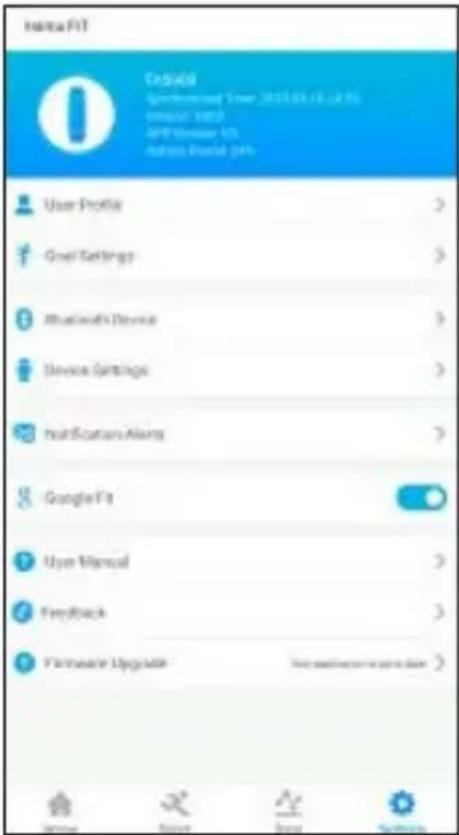
Task: Switch to the graph tab in bottom navigation
Action: [288, 810]
